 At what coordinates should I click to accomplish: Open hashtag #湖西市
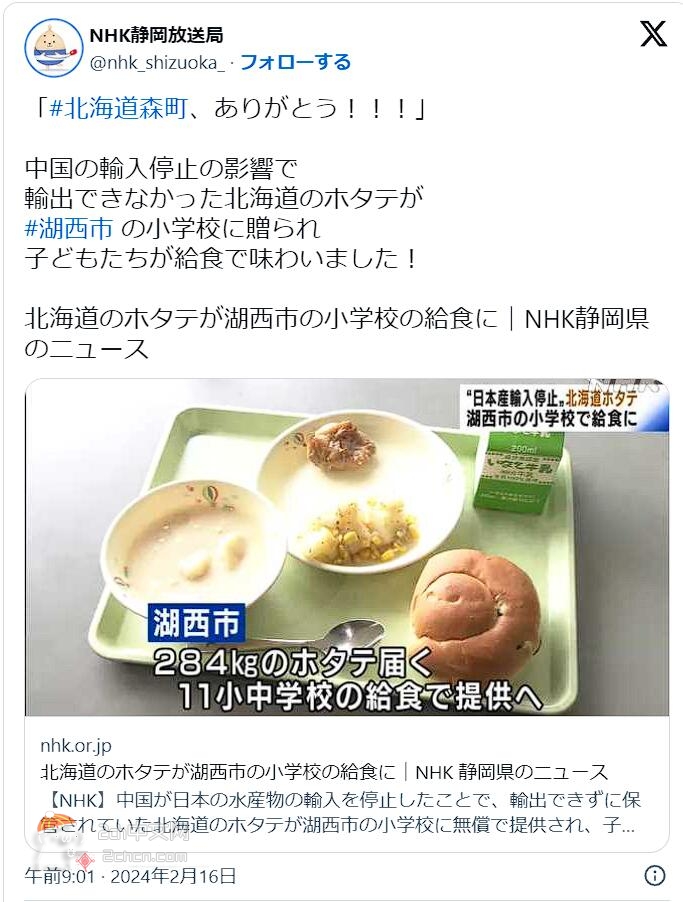pyautogui.click(x=68, y=227)
